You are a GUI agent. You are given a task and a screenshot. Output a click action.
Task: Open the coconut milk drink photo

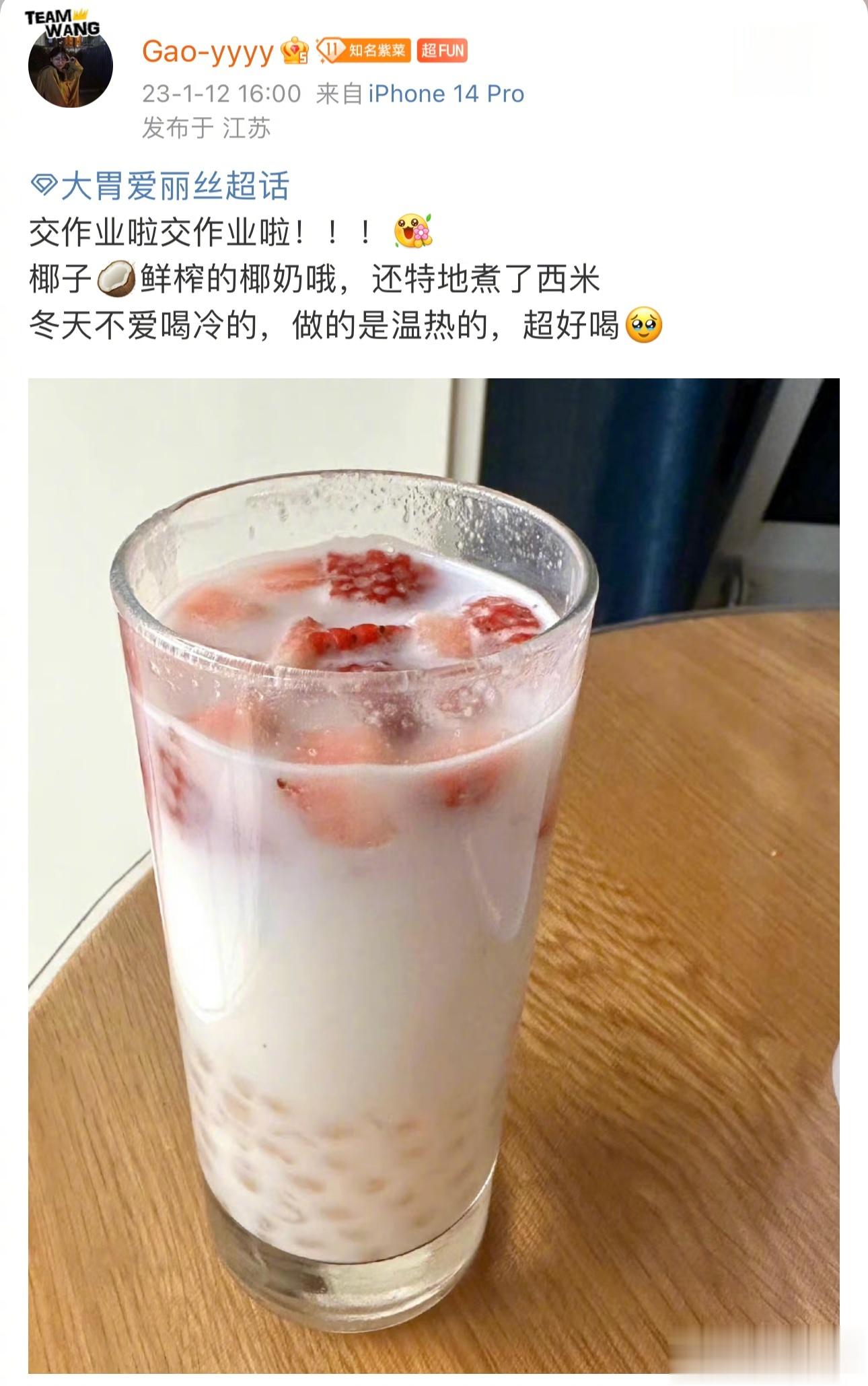[x=433, y=875]
